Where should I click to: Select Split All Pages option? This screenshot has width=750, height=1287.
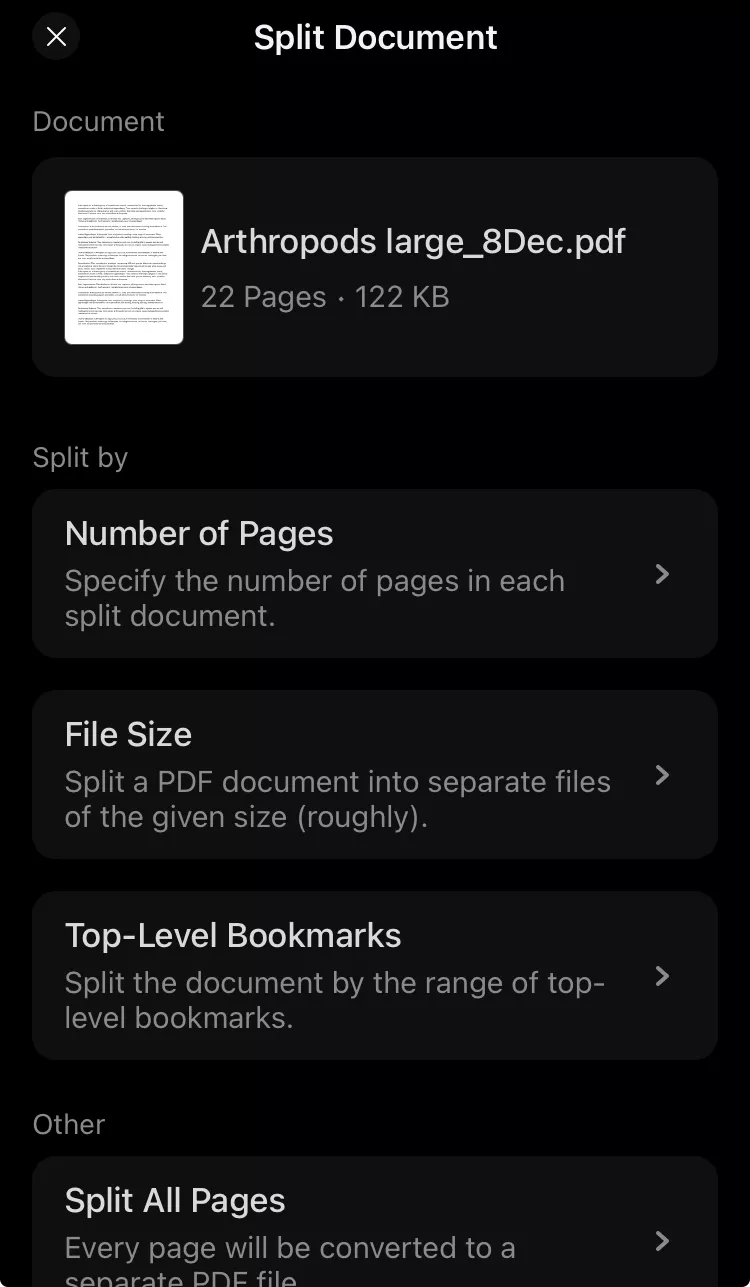point(375,1225)
